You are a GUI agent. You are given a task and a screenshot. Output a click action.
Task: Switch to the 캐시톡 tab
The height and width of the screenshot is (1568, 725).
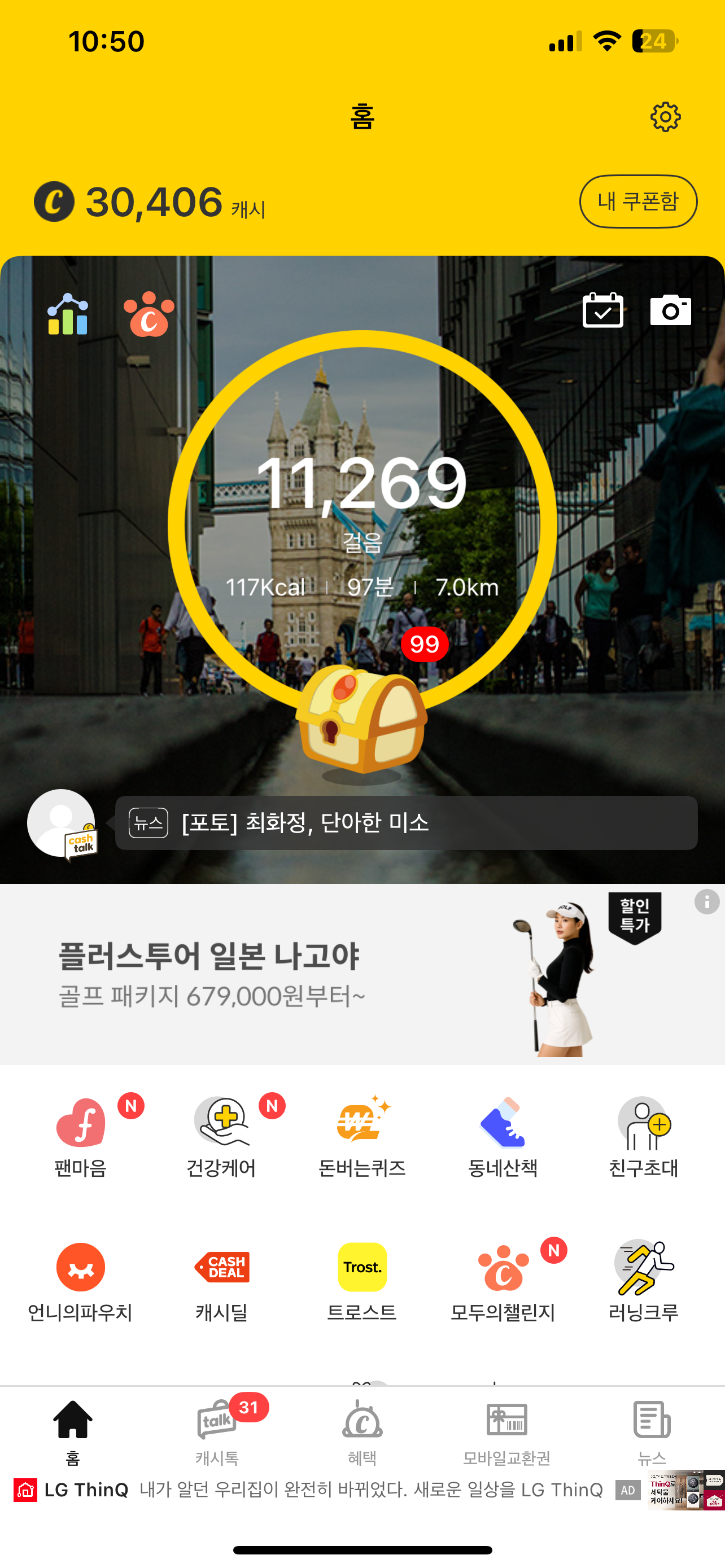point(217,1430)
